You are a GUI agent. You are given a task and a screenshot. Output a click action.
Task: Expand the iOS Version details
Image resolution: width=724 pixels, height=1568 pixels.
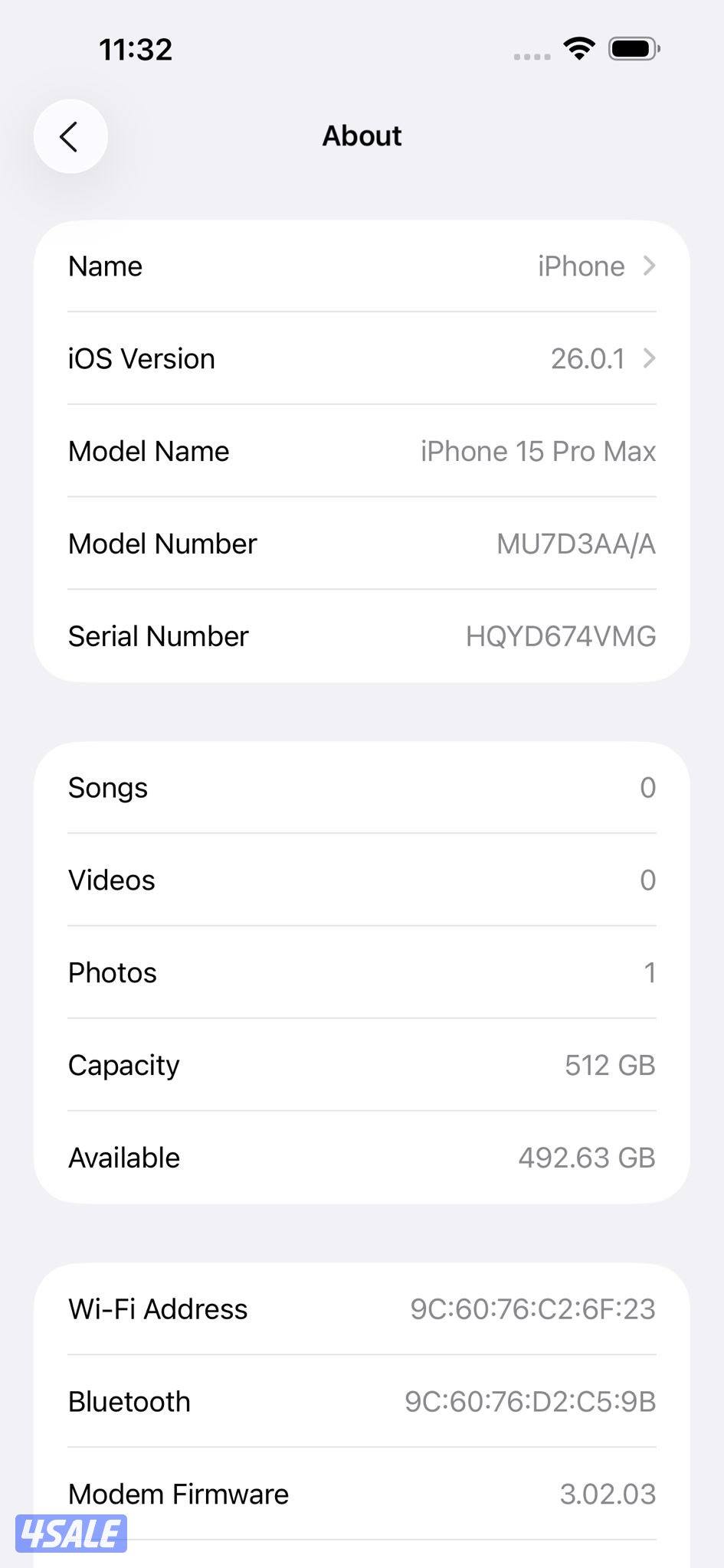[x=362, y=358]
